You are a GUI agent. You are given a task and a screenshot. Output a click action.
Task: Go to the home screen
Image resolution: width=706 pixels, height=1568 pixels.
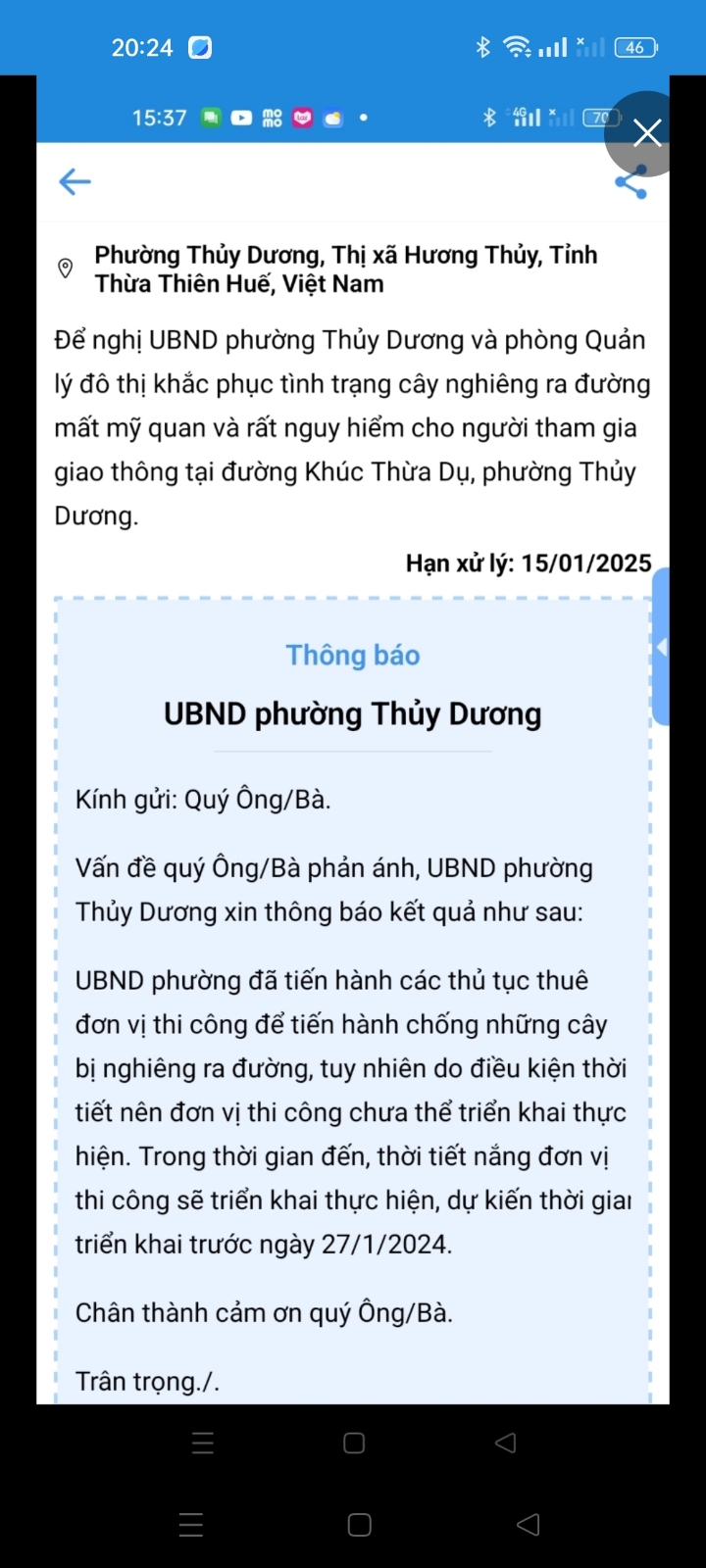tap(360, 1524)
